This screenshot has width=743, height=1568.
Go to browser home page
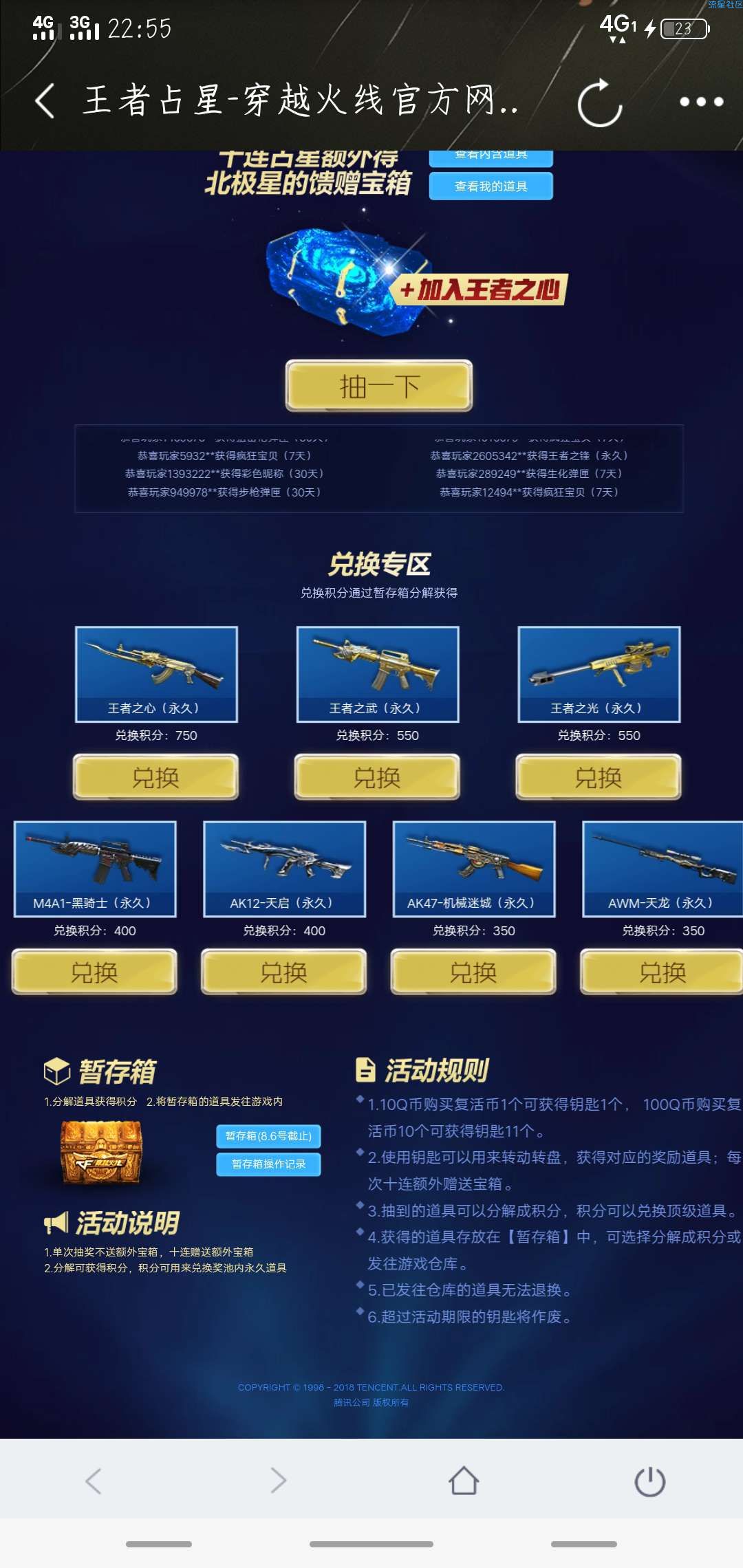click(x=464, y=1481)
